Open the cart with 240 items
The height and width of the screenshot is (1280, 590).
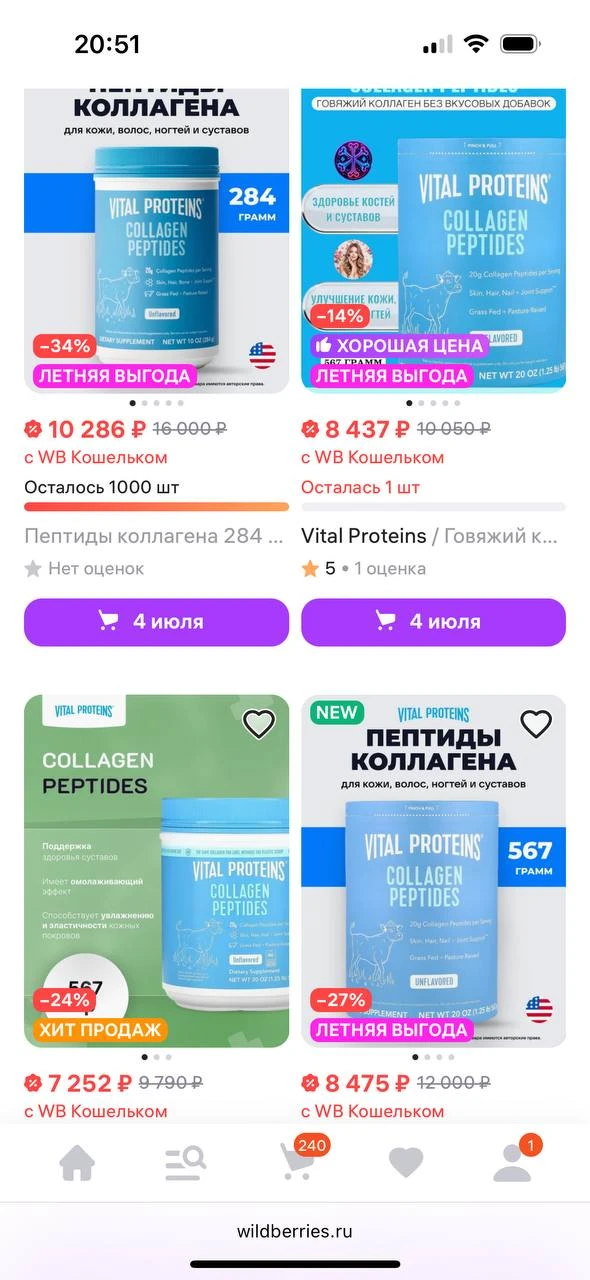[298, 1160]
